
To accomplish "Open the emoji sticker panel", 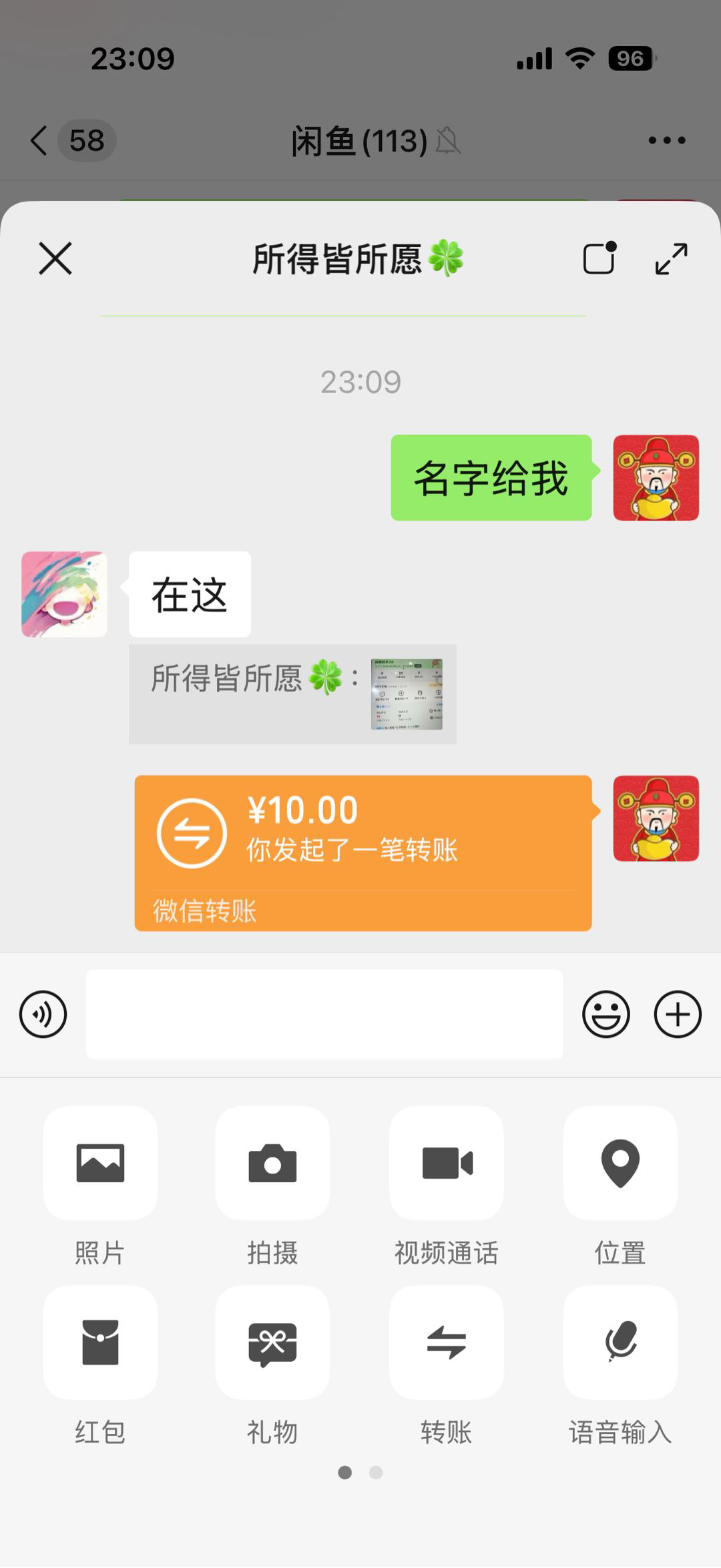I will tap(606, 1014).
